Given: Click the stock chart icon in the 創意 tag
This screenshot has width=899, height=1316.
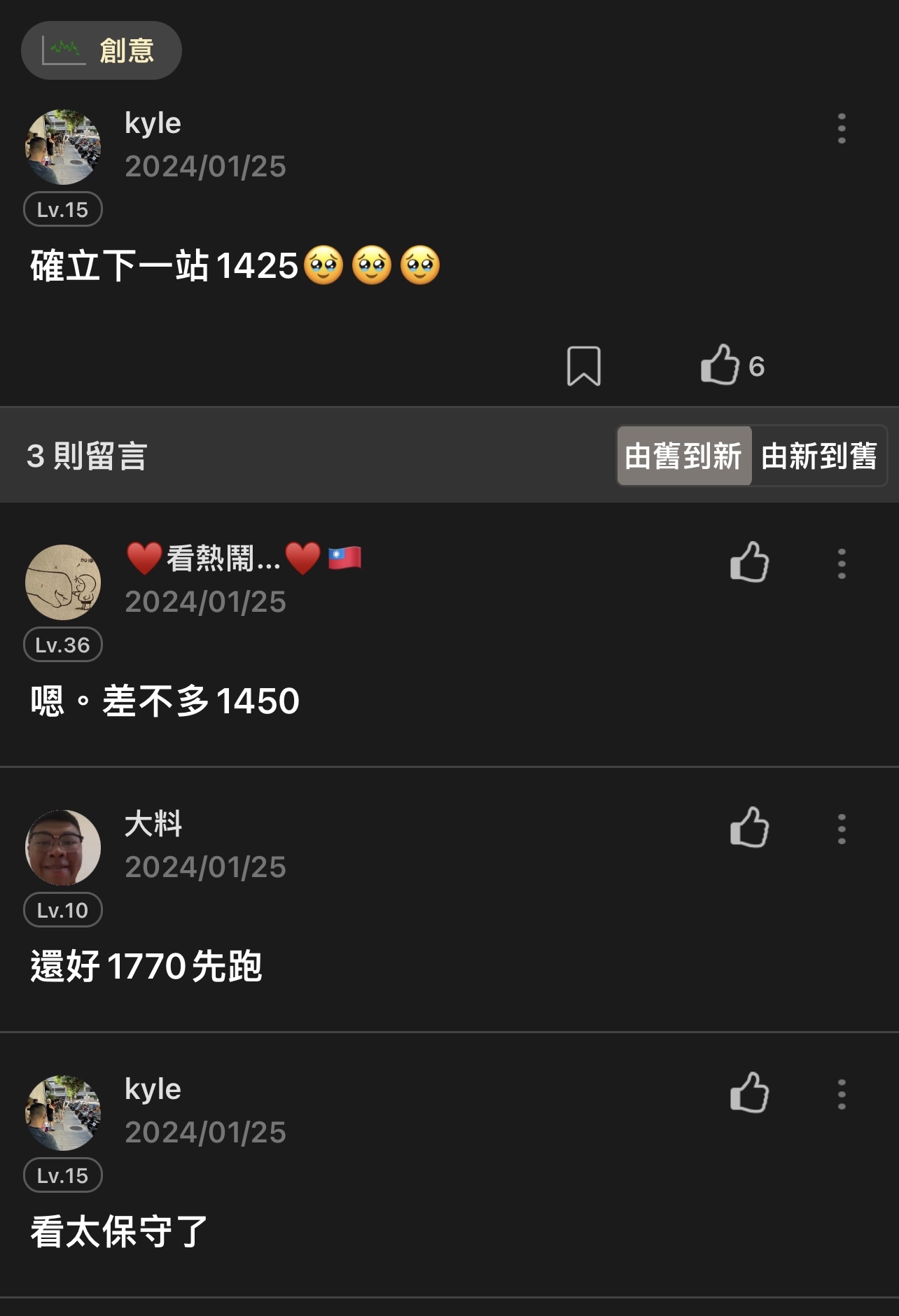Looking at the screenshot, I should coord(62,49).
